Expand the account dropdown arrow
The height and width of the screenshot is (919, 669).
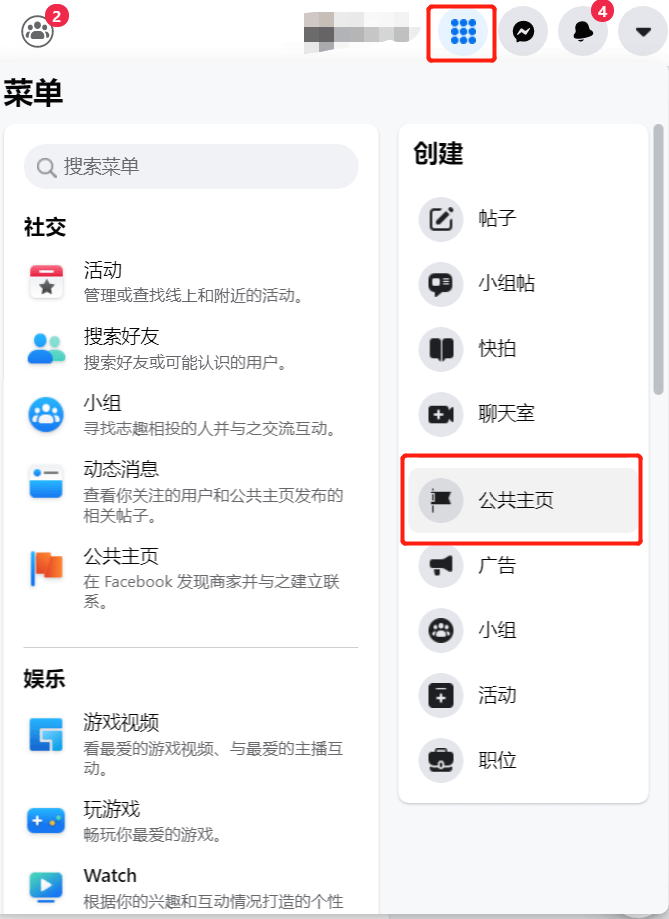643,32
